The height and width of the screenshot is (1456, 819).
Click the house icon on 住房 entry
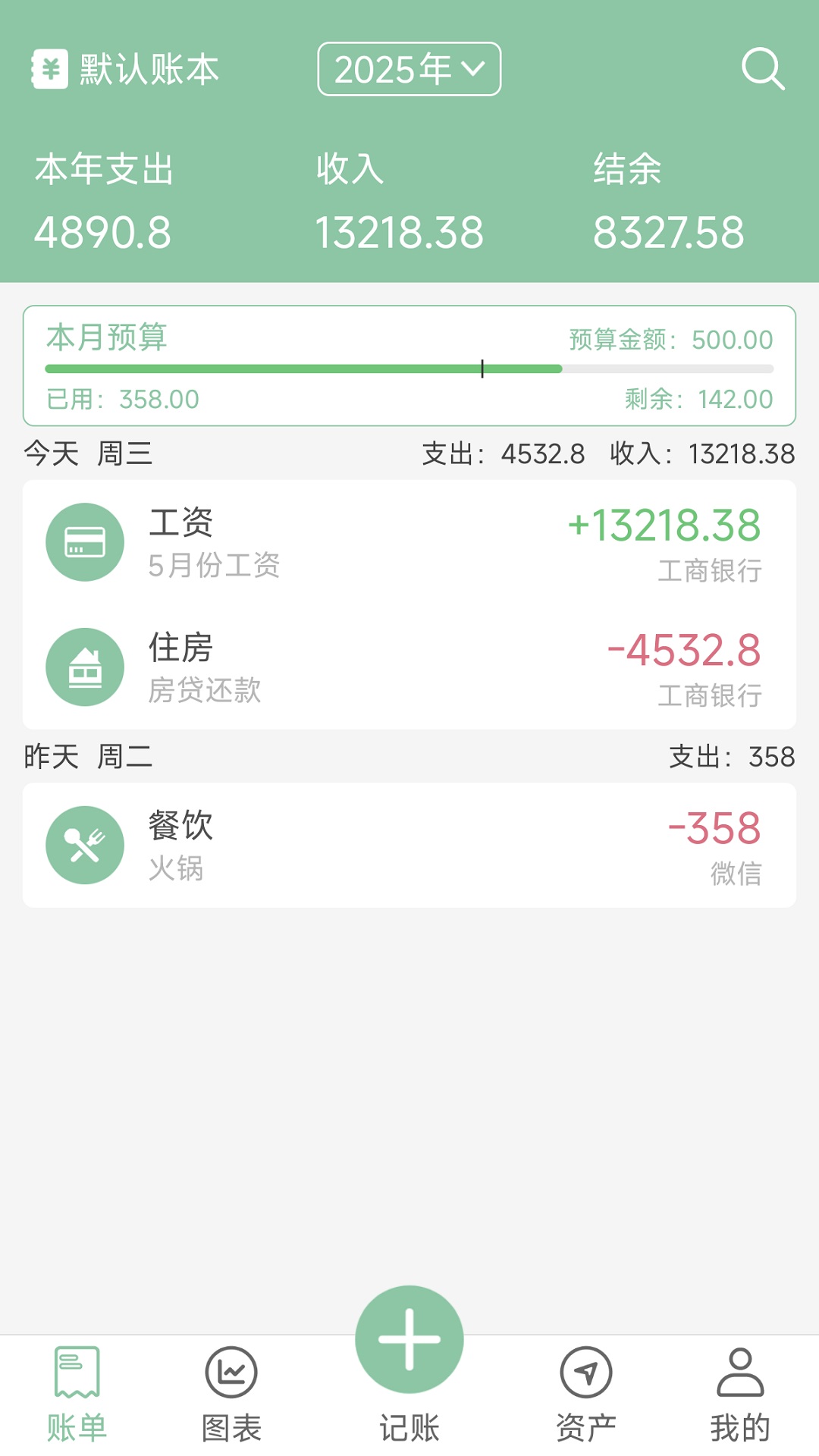[84, 667]
